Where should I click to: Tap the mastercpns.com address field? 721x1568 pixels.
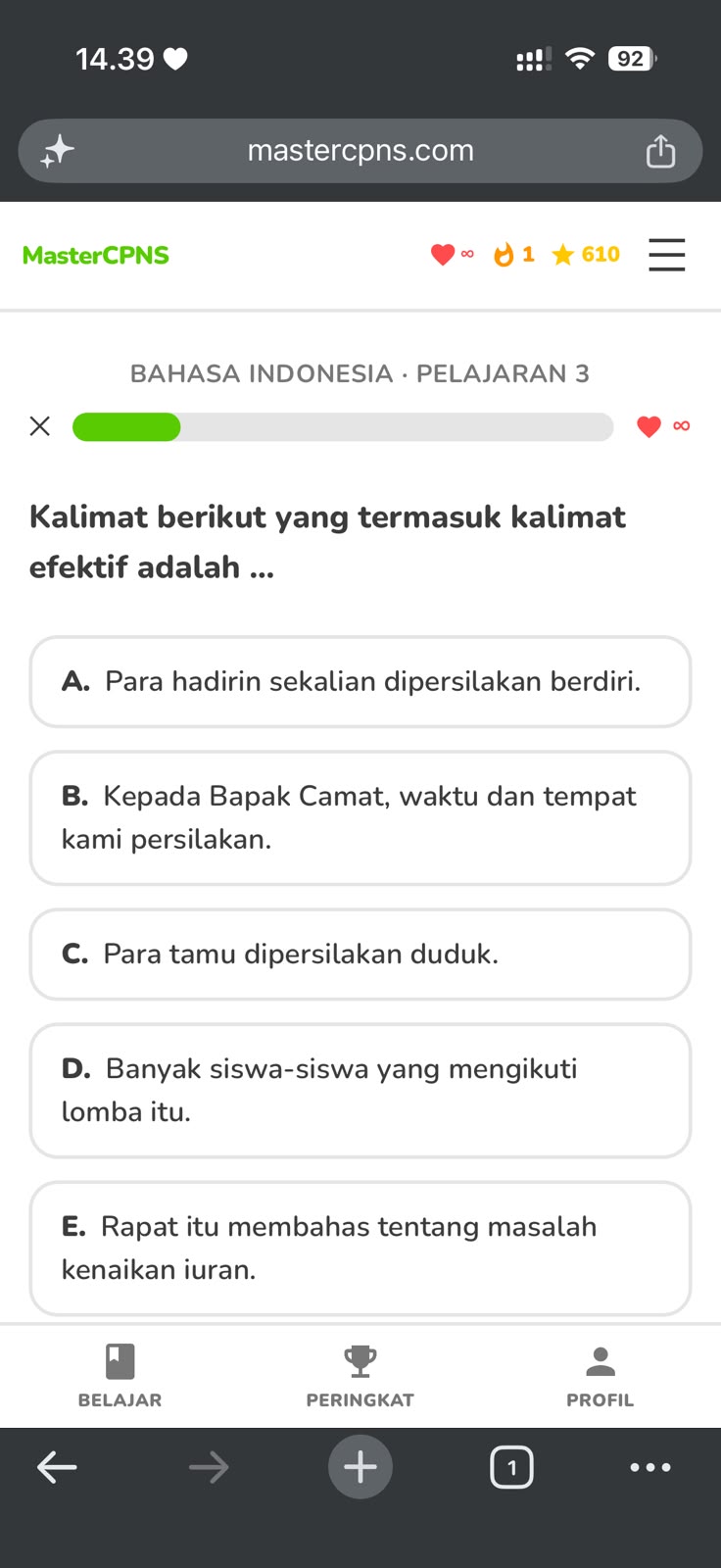point(360,151)
